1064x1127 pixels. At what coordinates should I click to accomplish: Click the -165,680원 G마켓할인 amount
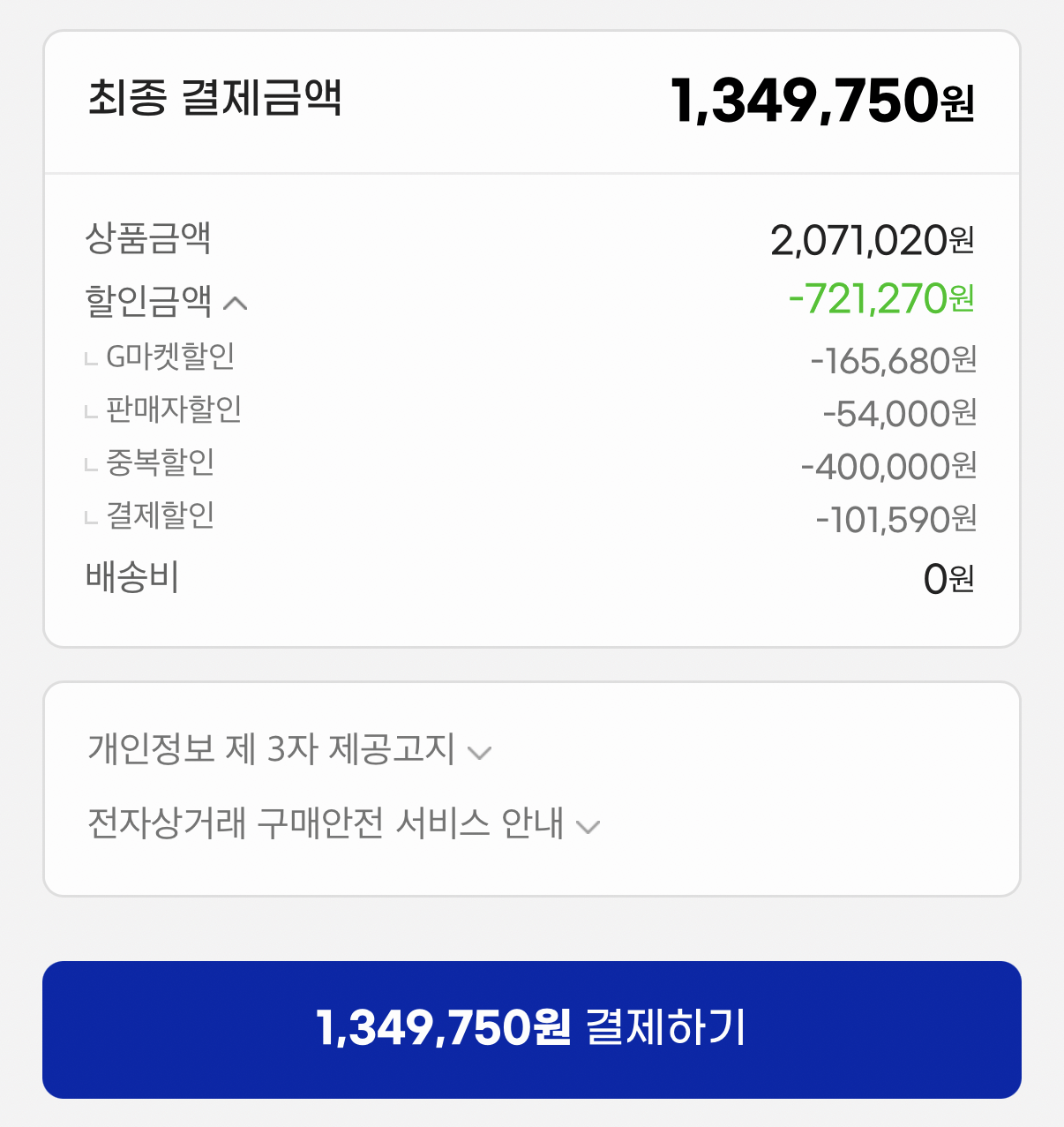click(x=896, y=358)
